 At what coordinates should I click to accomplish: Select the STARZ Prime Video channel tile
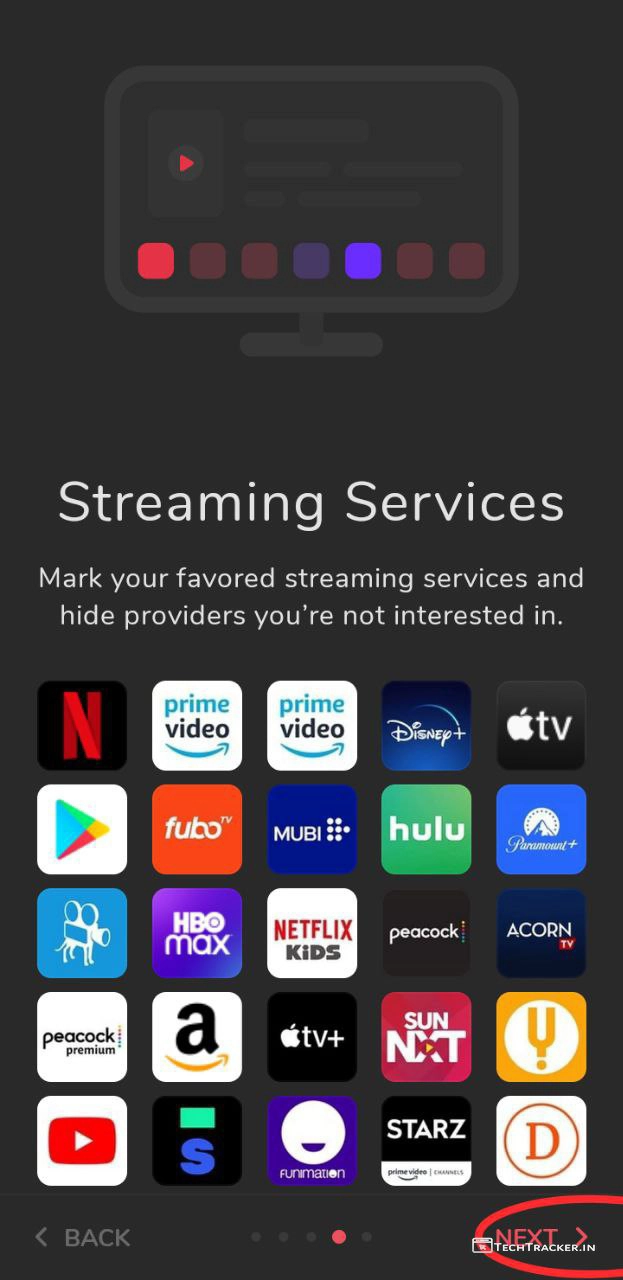pyautogui.click(x=426, y=1141)
